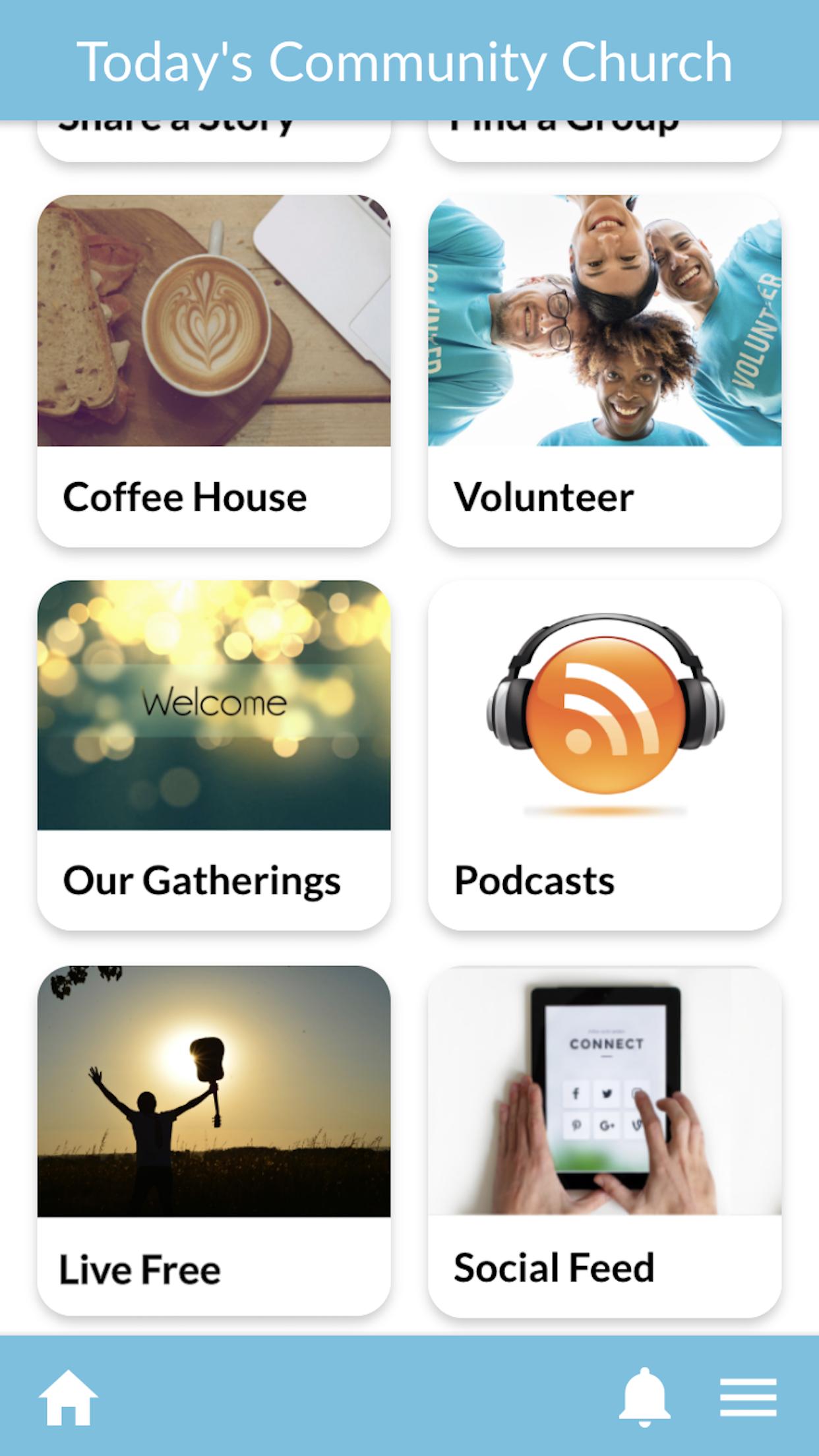Open the Coffee House card

(x=214, y=371)
